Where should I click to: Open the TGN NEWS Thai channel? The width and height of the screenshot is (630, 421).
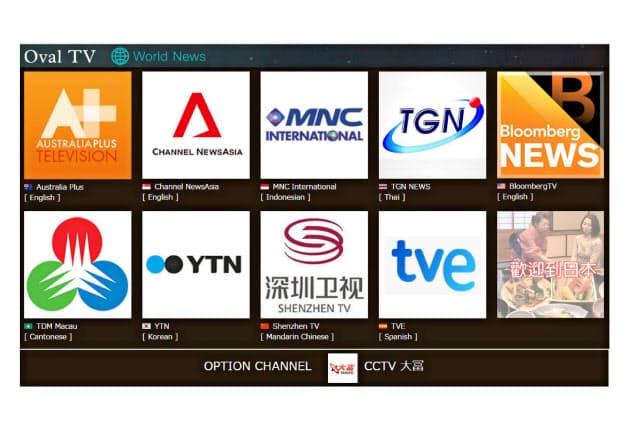tap(432, 125)
